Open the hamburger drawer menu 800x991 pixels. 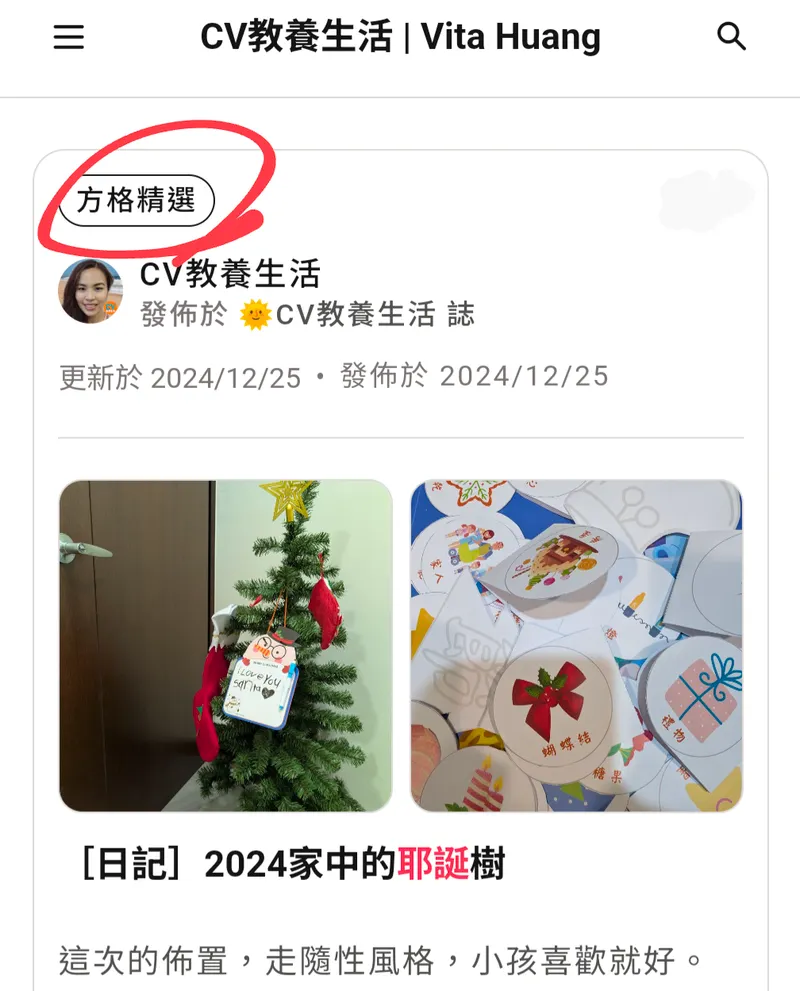tap(69, 38)
